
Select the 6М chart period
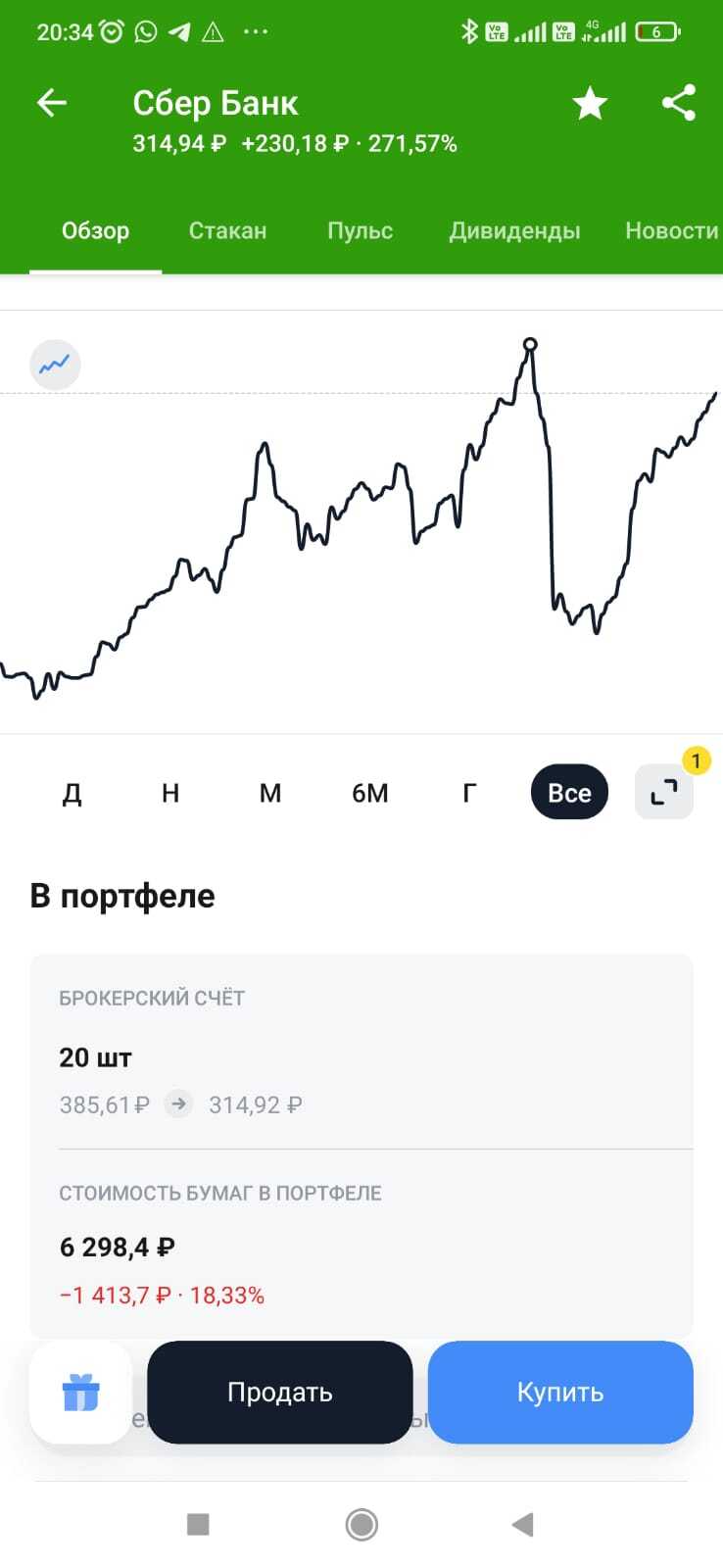coord(370,793)
